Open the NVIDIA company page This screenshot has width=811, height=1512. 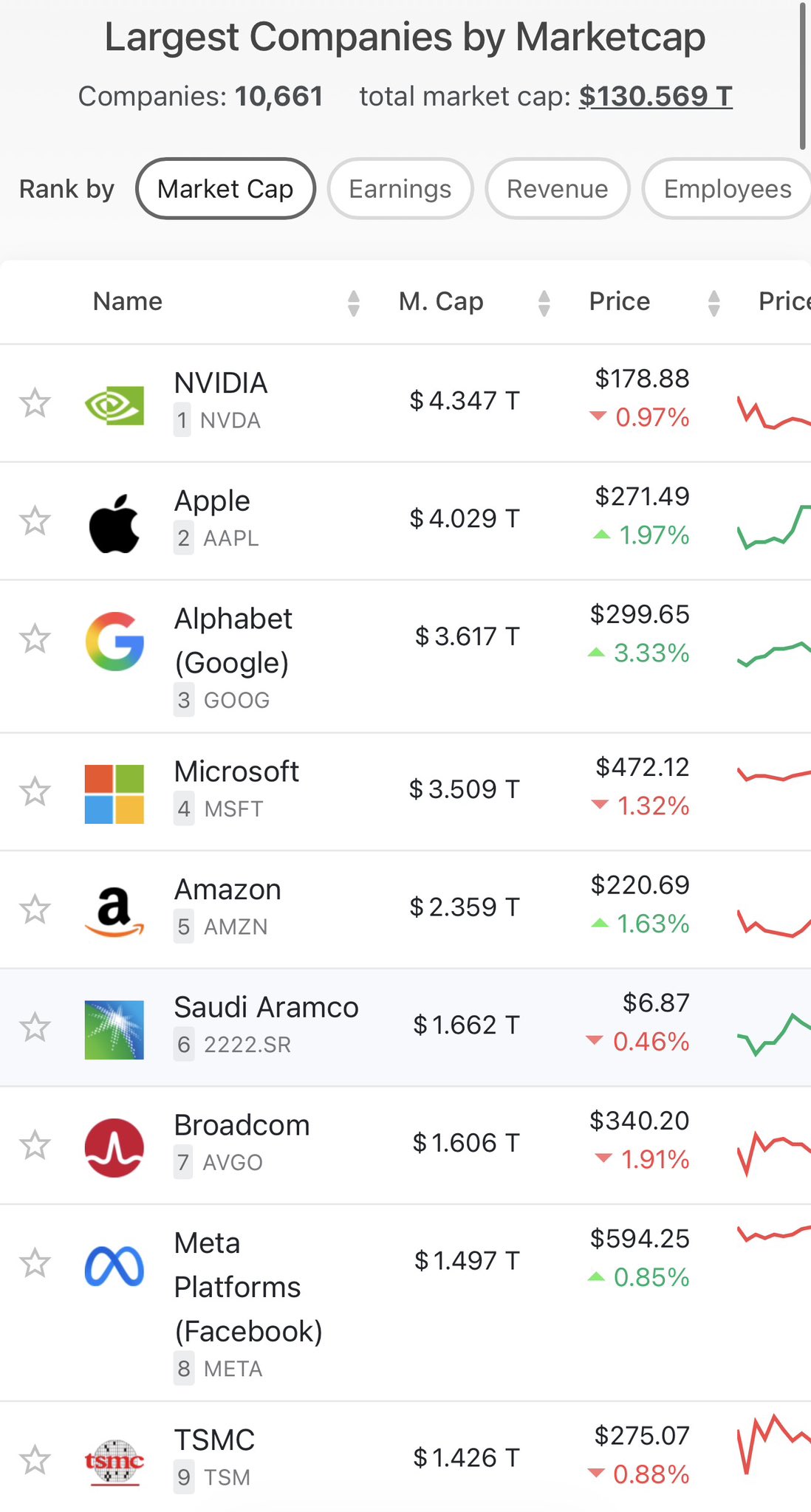(220, 384)
